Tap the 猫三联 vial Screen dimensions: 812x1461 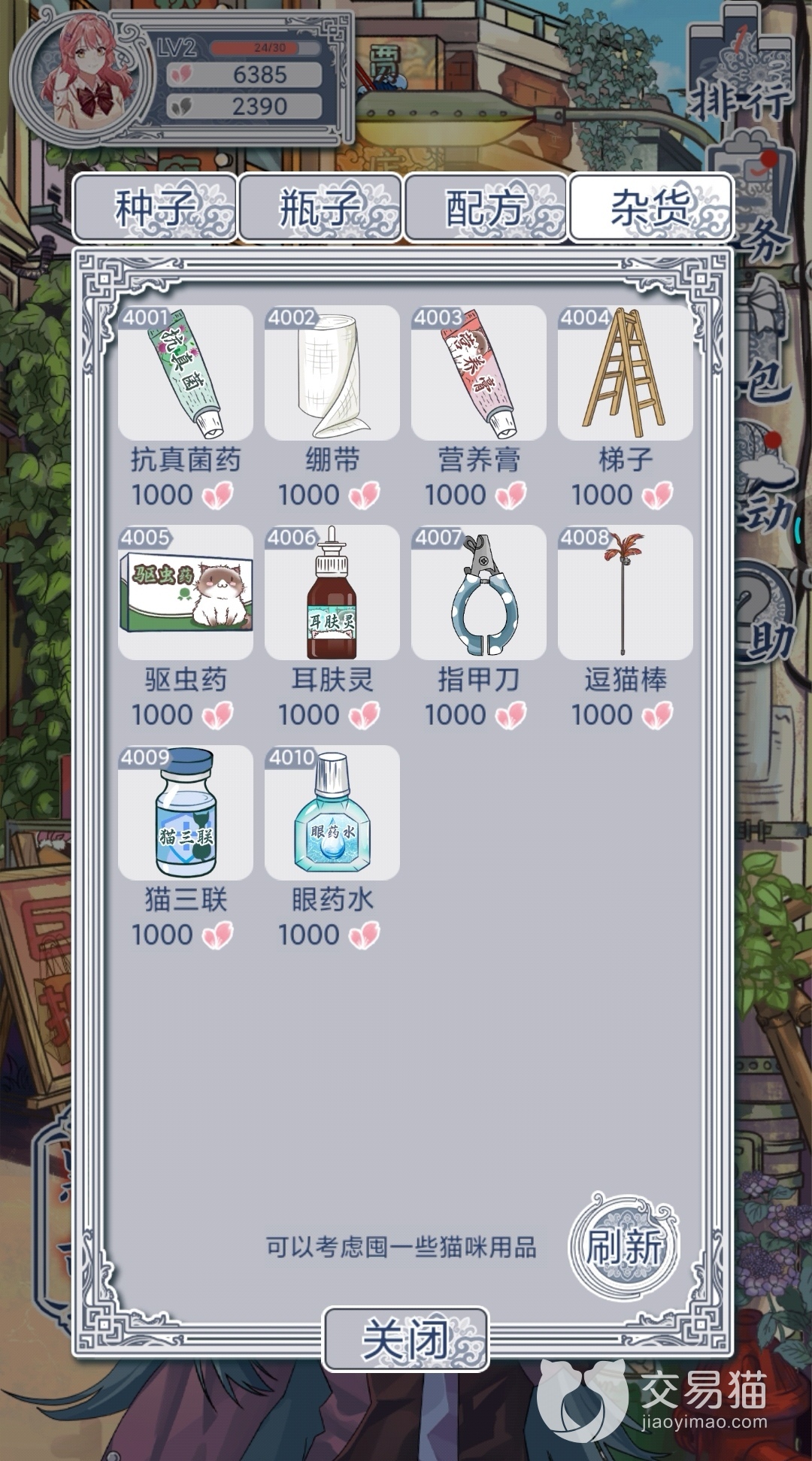tap(186, 814)
